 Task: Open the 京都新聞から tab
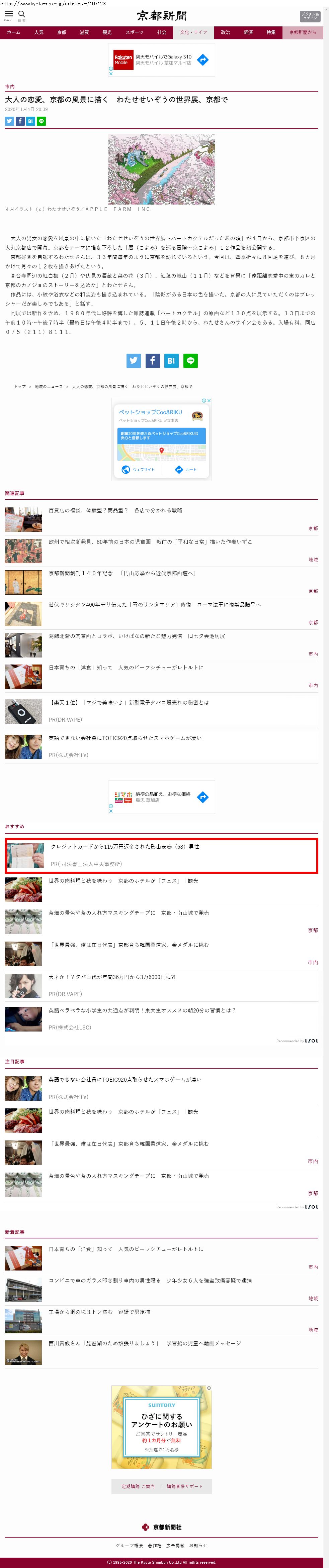point(303,32)
